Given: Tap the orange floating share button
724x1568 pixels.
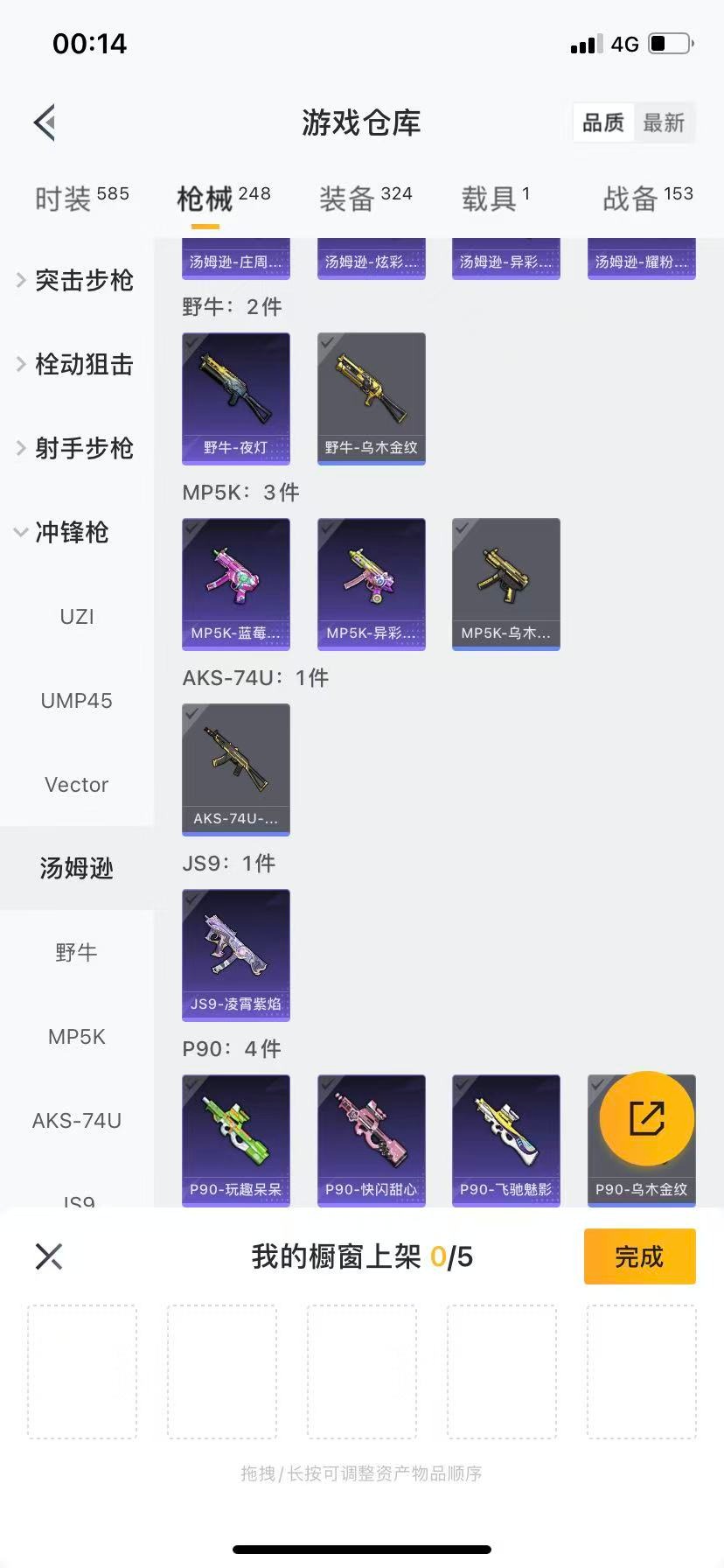Looking at the screenshot, I should [647, 1118].
